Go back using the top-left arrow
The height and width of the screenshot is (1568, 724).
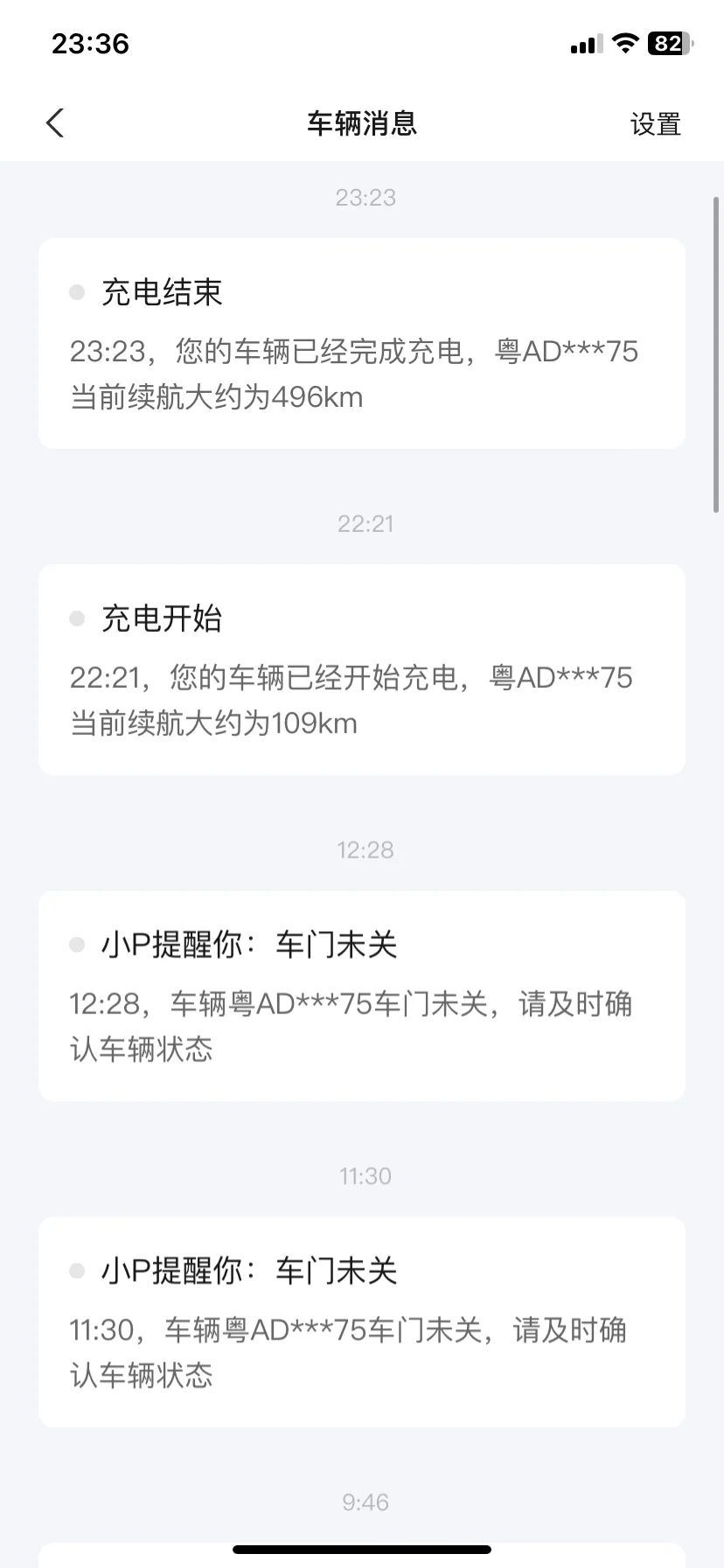55,123
